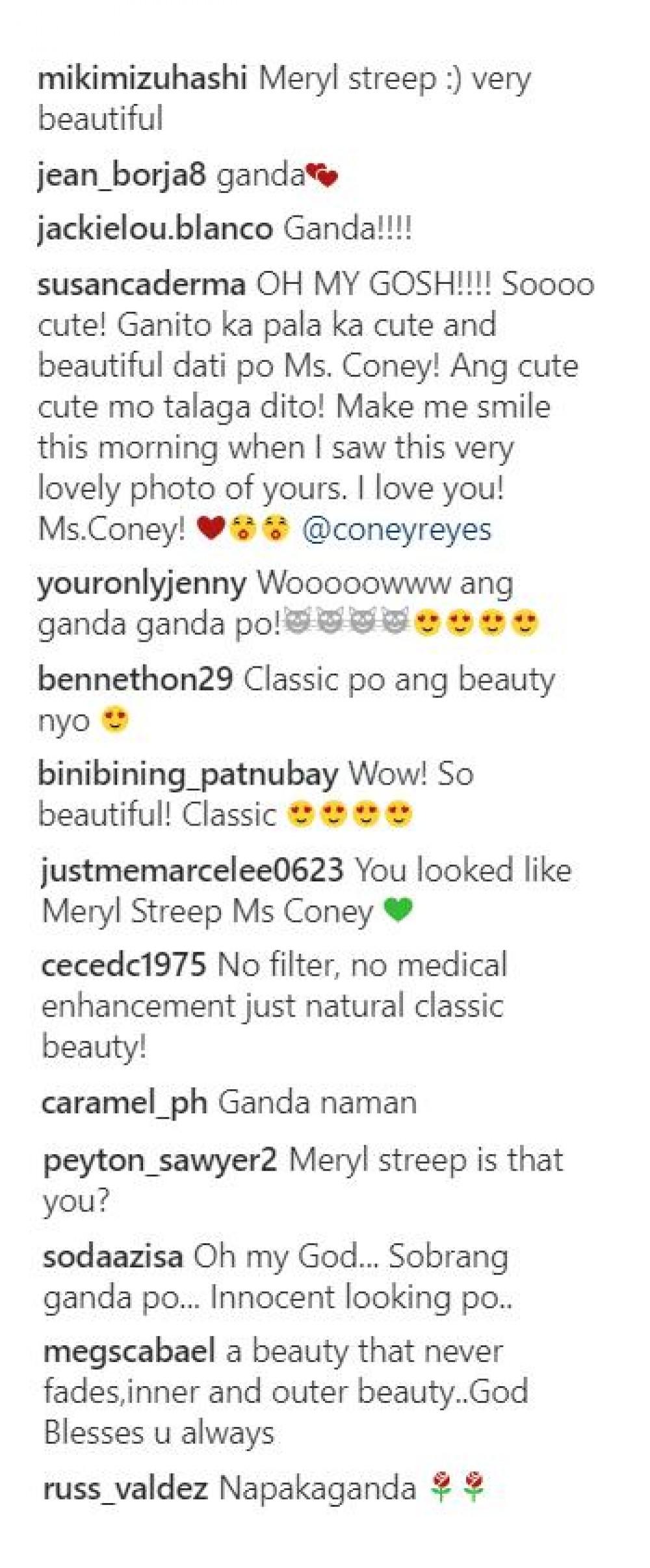Open binibining_patnubay's profile
Viewport: 650px width, 1568px height.
(x=188, y=774)
